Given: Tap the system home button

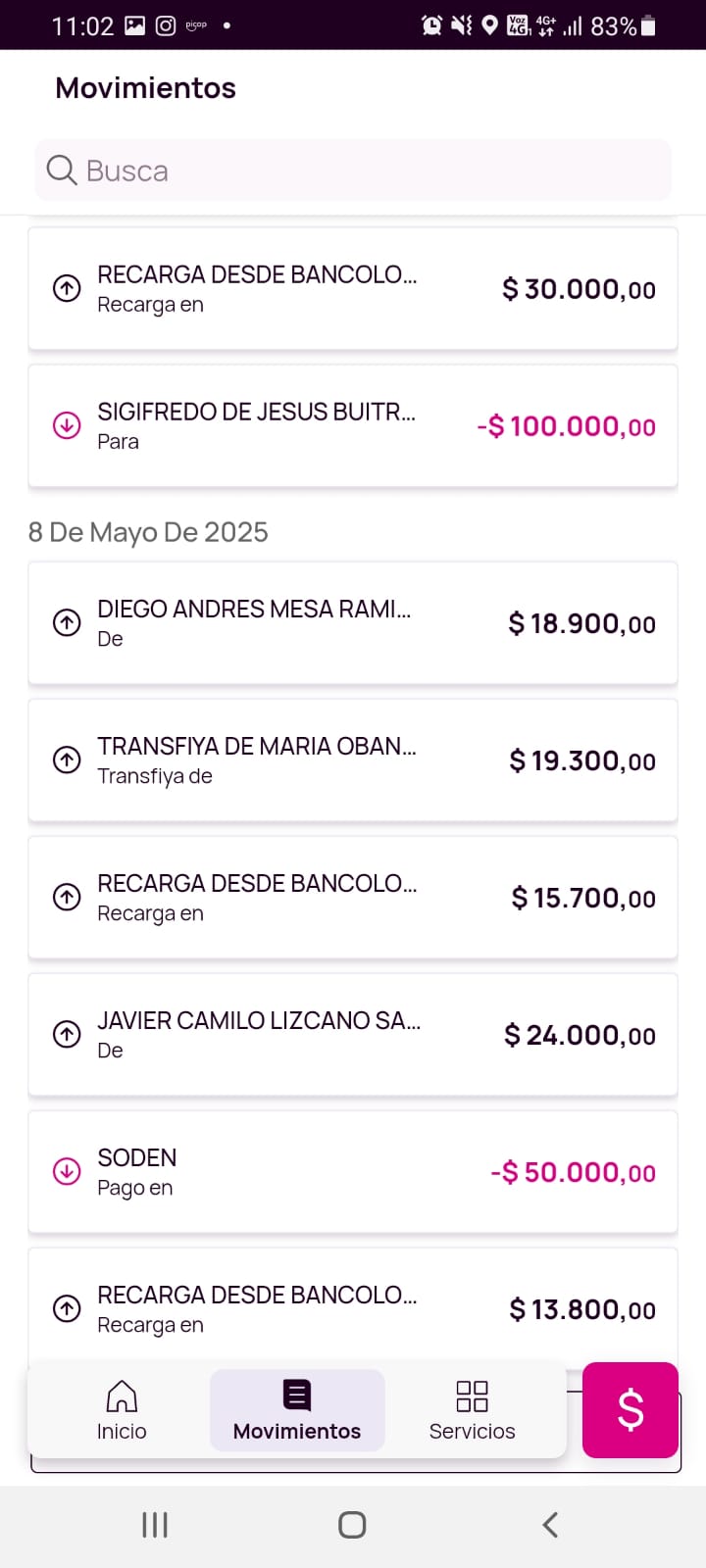Looking at the screenshot, I should tap(352, 1525).
